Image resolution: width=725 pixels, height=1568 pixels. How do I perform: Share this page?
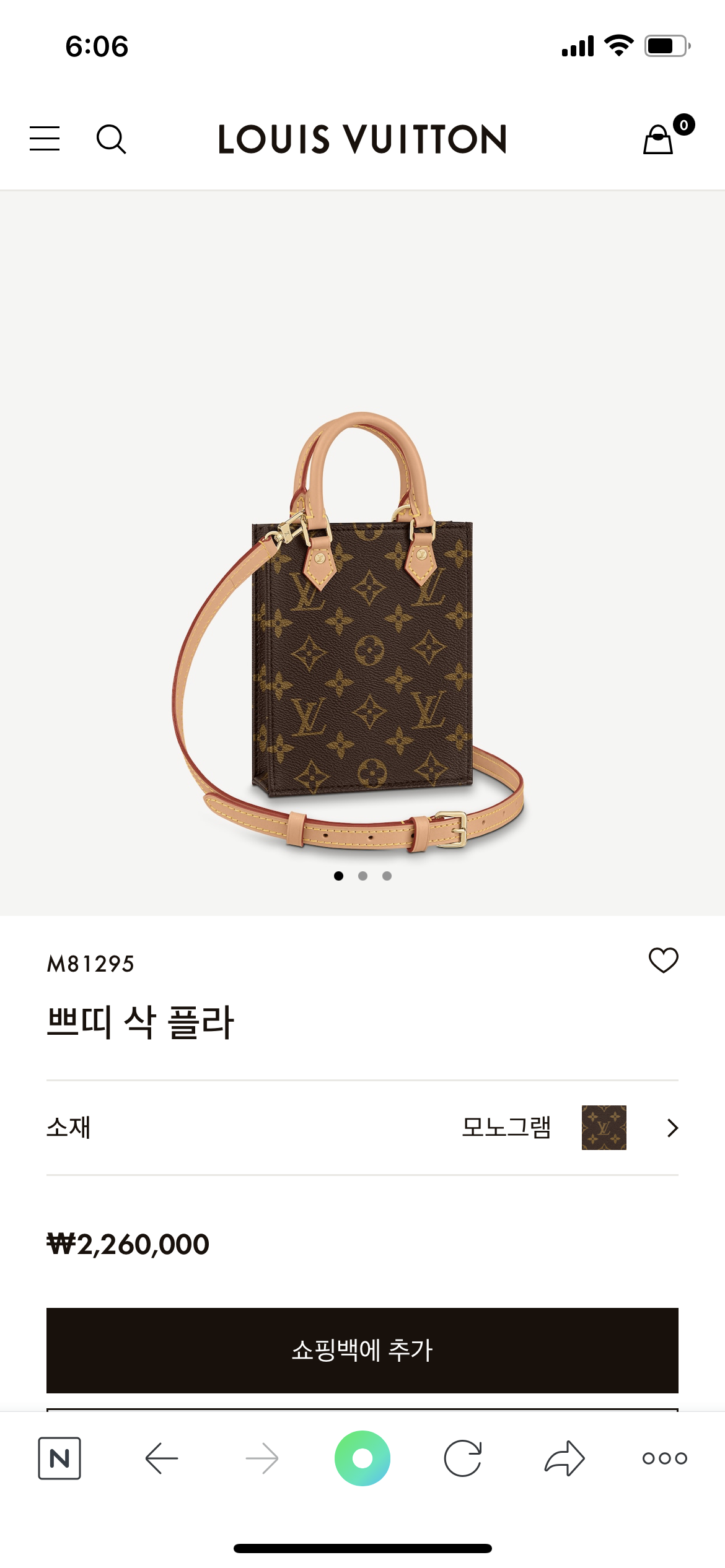(564, 1458)
